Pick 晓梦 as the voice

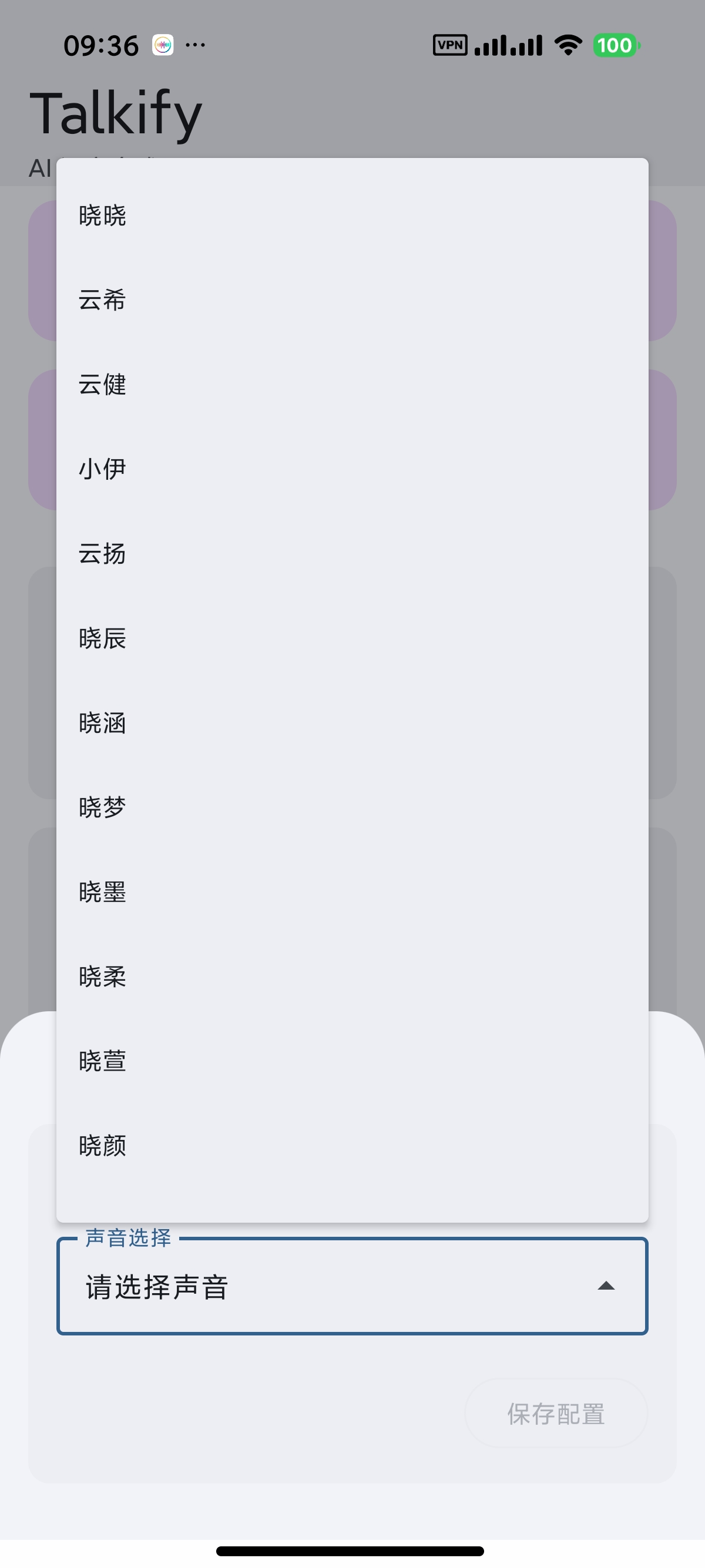(352, 807)
